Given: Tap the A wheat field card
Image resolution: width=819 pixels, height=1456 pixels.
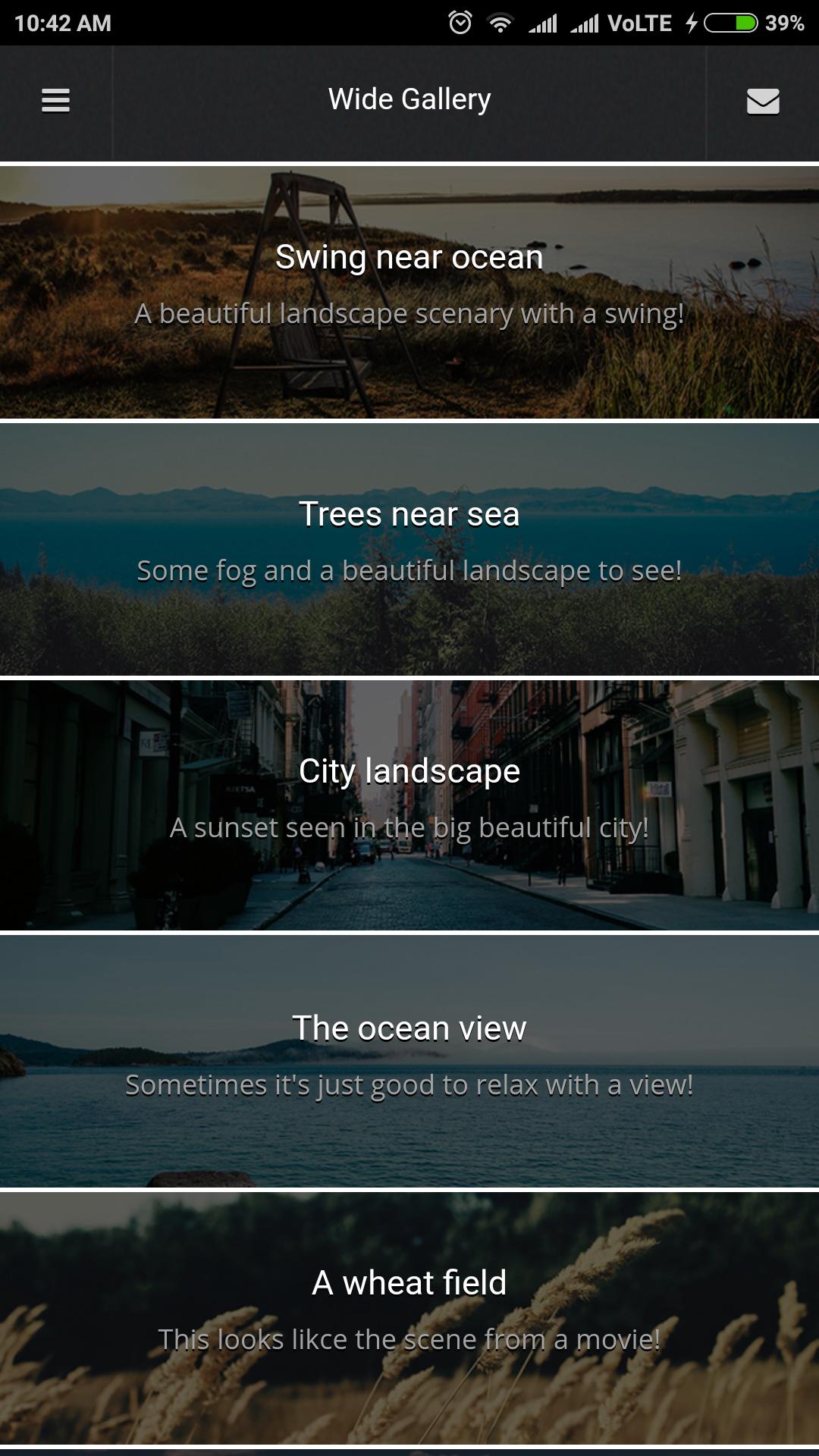Looking at the screenshot, I should 409,1318.
